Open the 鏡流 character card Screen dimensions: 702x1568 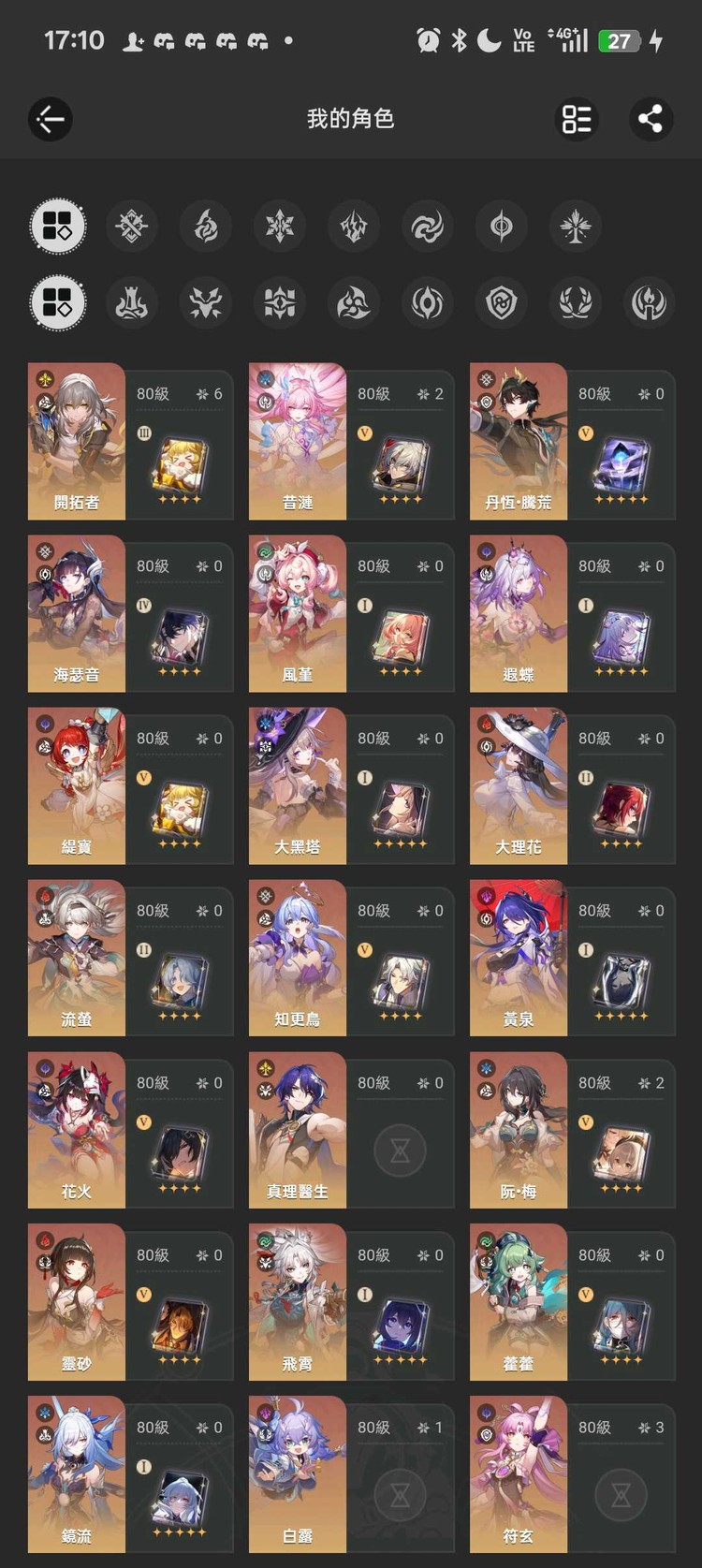click(x=130, y=1474)
